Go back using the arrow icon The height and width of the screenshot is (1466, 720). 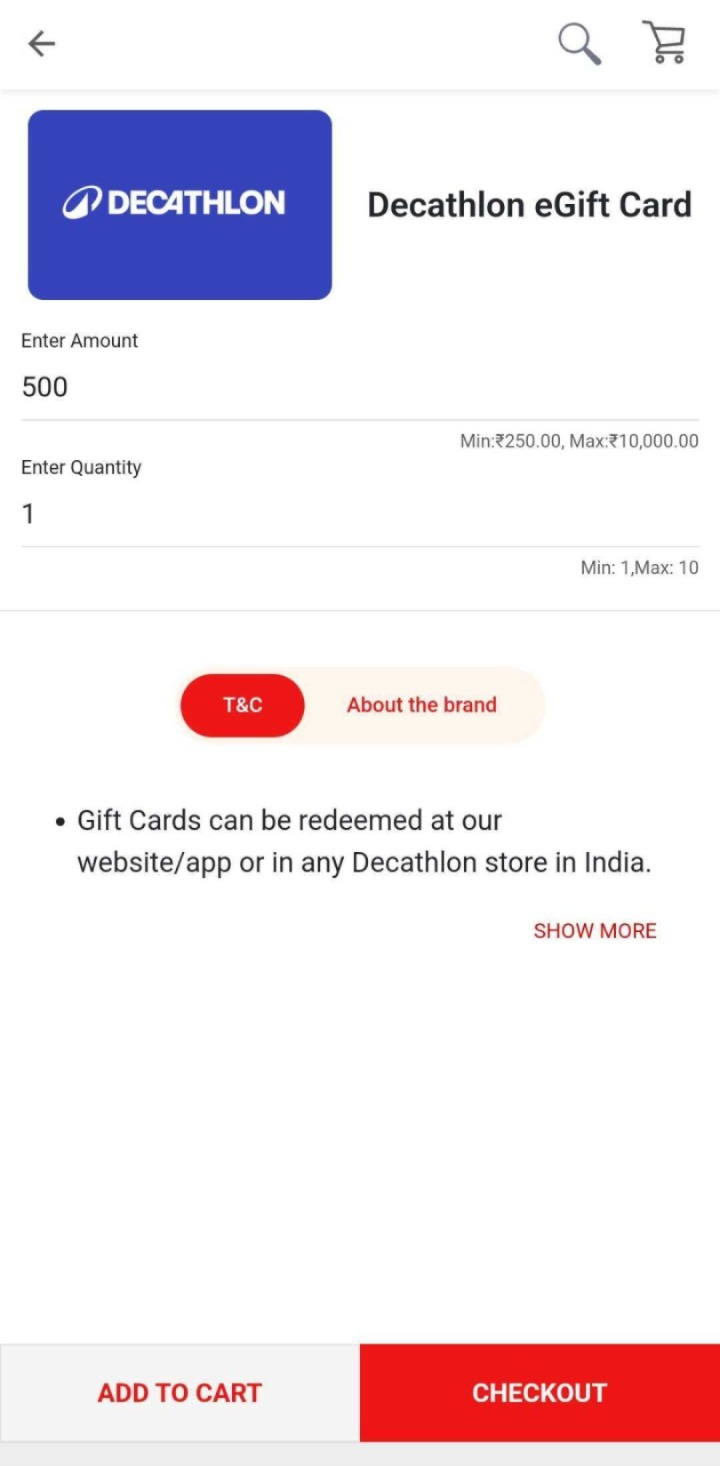tap(42, 44)
